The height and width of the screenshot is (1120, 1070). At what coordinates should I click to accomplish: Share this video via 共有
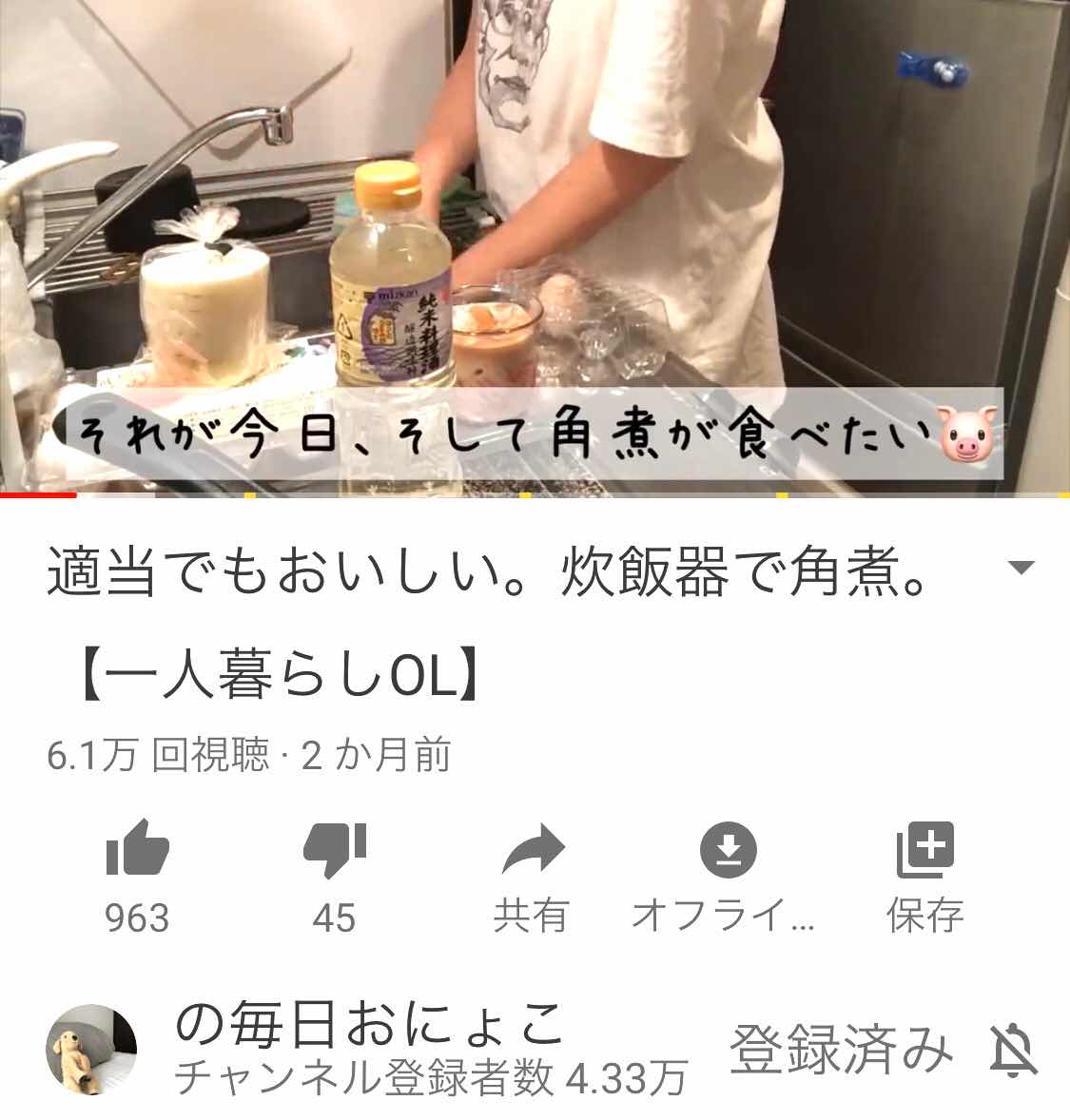click(x=532, y=849)
